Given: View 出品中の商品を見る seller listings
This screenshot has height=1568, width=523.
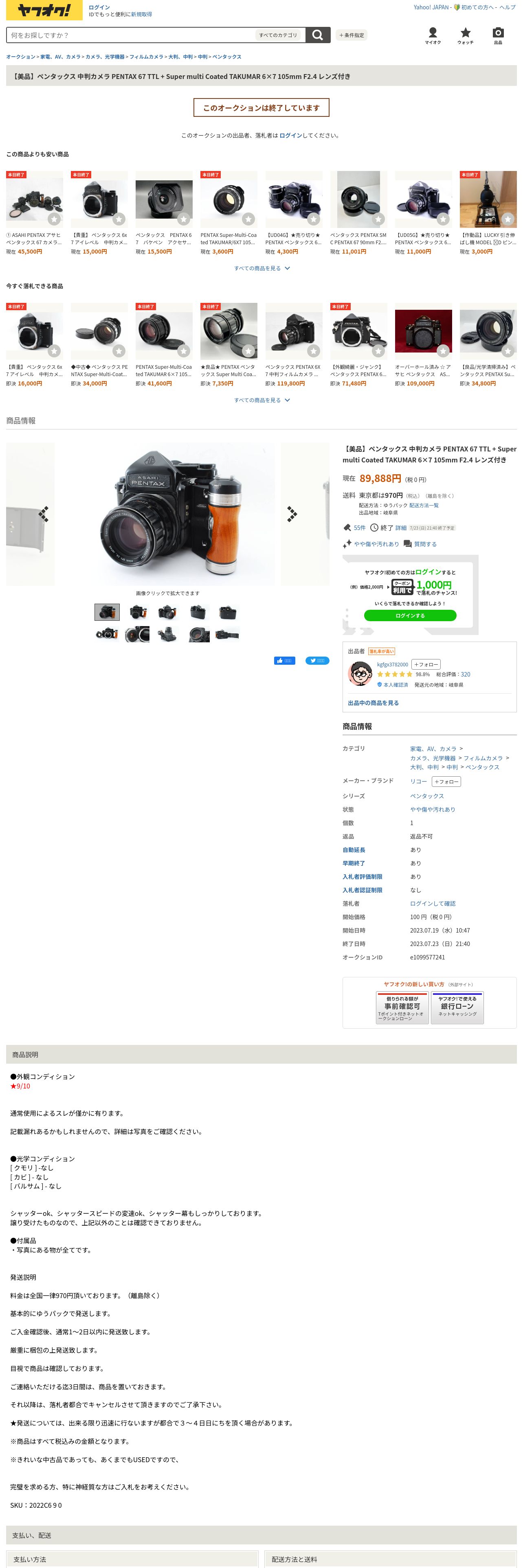Looking at the screenshot, I should pos(373,703).
